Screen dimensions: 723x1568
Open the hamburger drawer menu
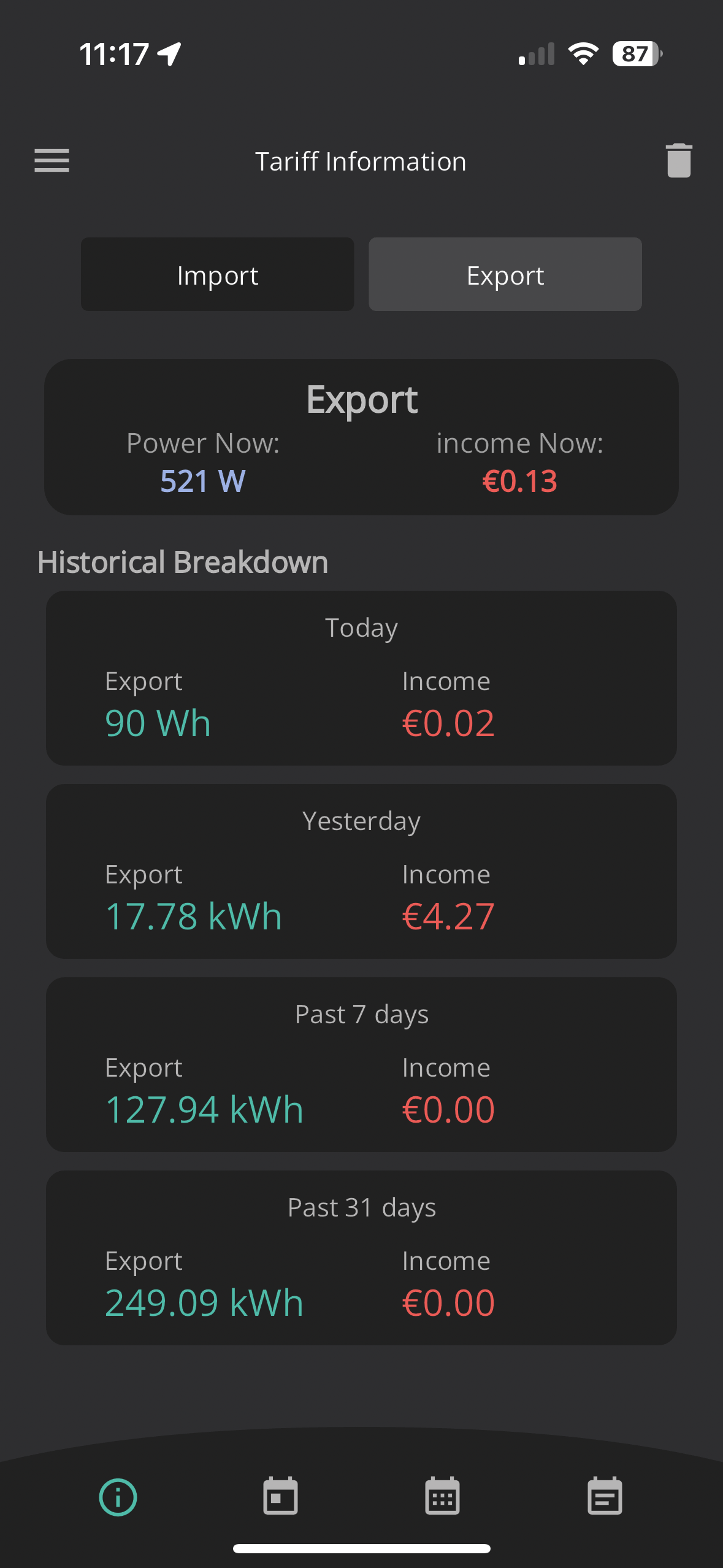click(x=52, y=161)
